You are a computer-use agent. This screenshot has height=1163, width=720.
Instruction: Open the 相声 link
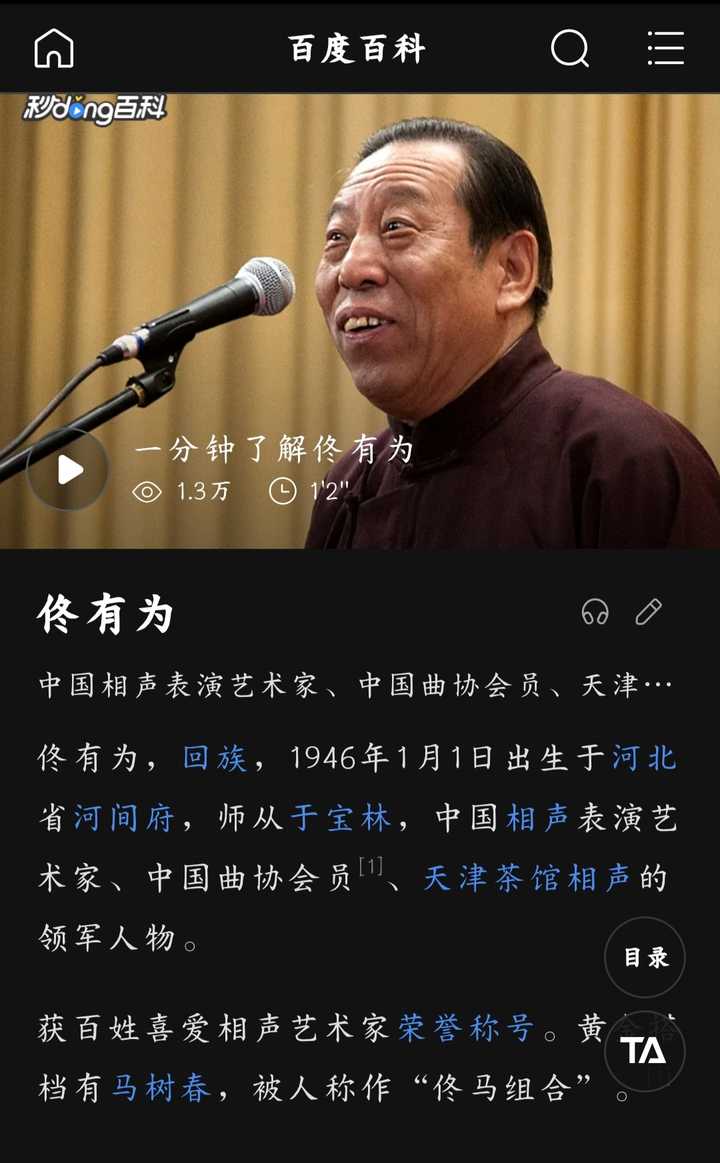coord(538,818)
